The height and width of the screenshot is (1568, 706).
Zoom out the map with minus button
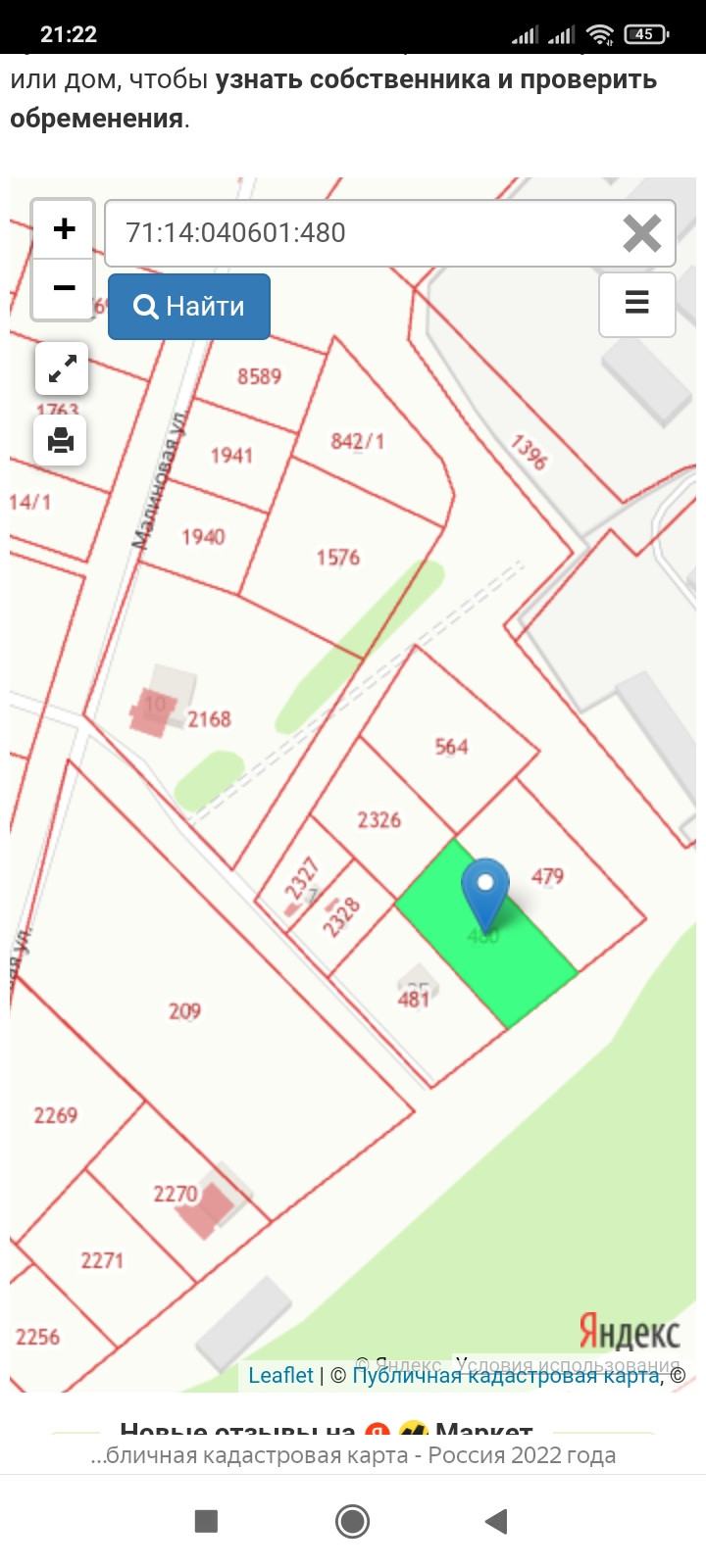click(64, 288)
